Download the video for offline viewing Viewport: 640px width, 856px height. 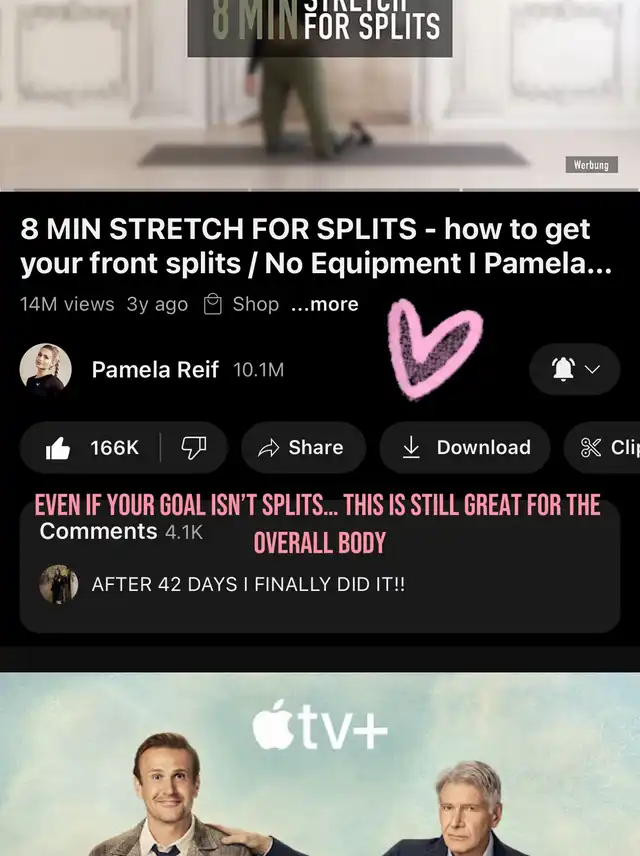pos(465,448)
